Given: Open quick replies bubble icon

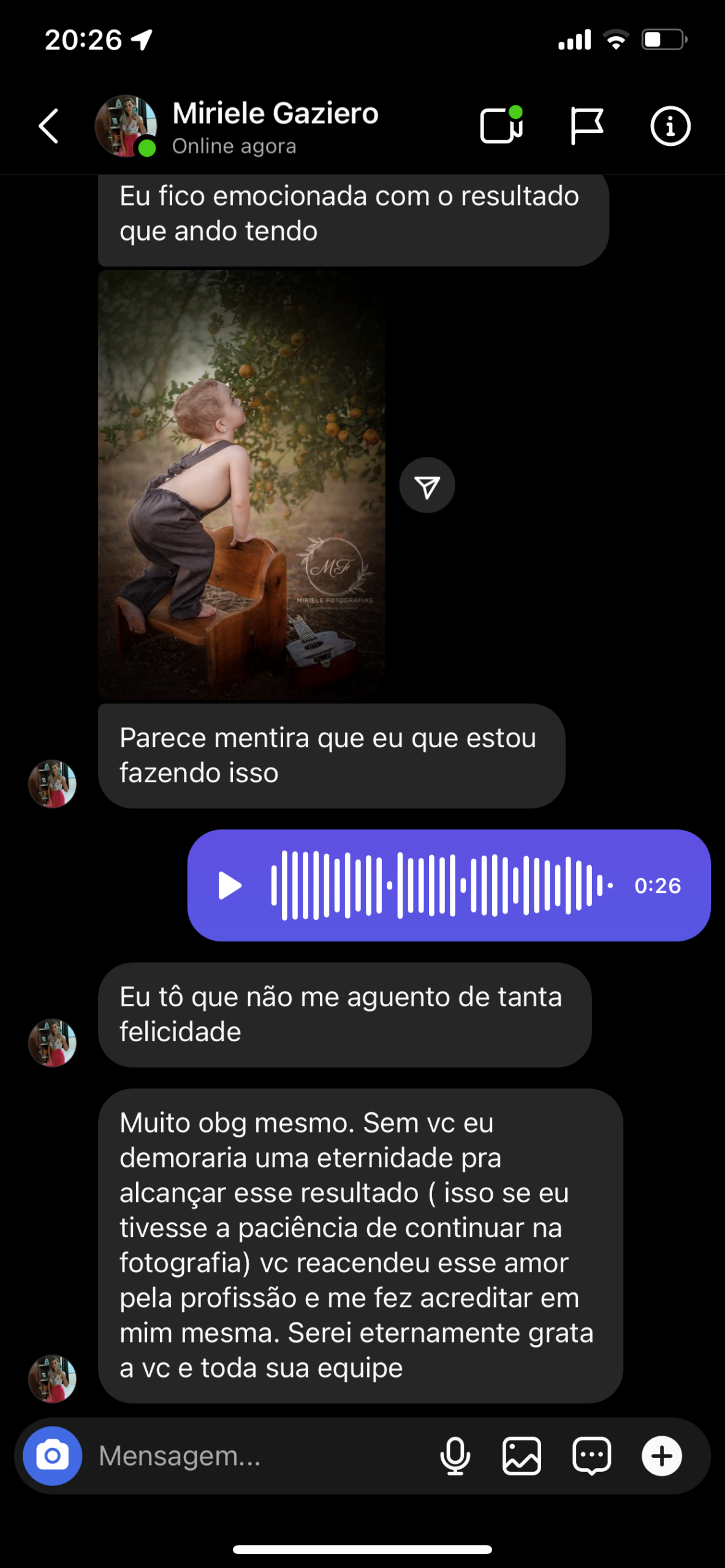Looking at the screenshot, I should (591, 1456).
